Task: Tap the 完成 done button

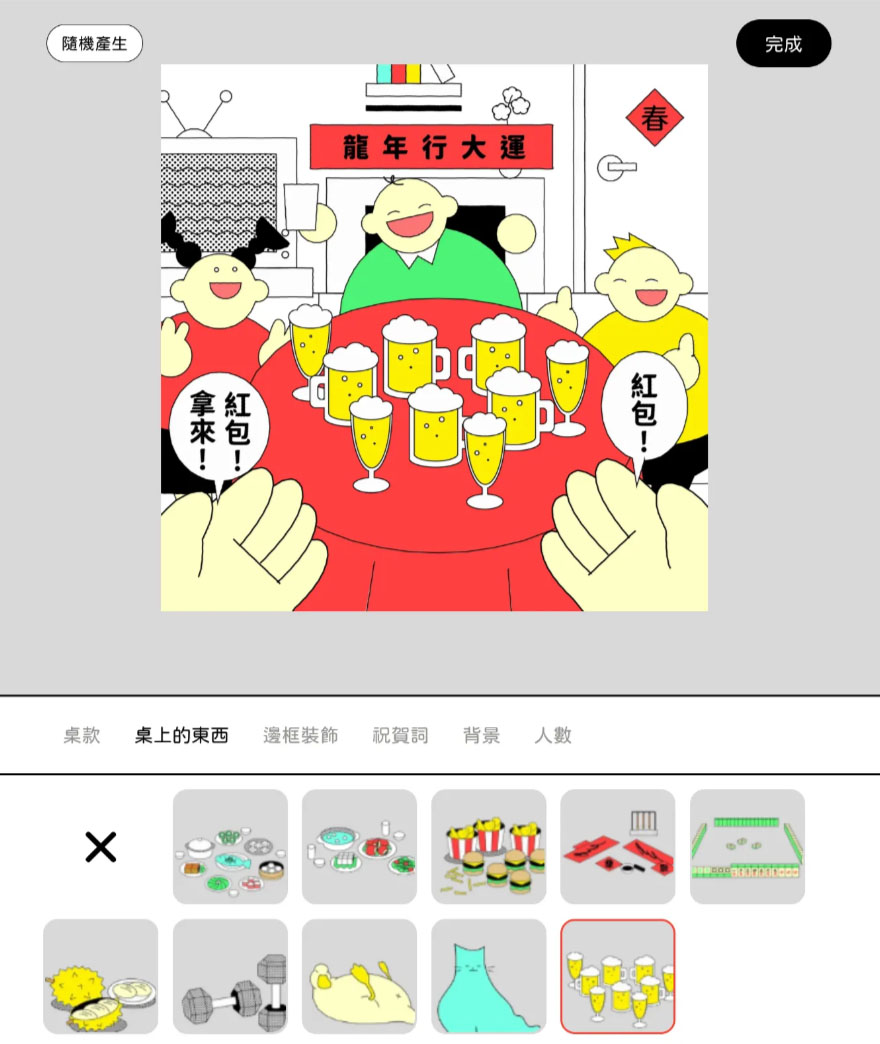Action: (x=783, y=44)
